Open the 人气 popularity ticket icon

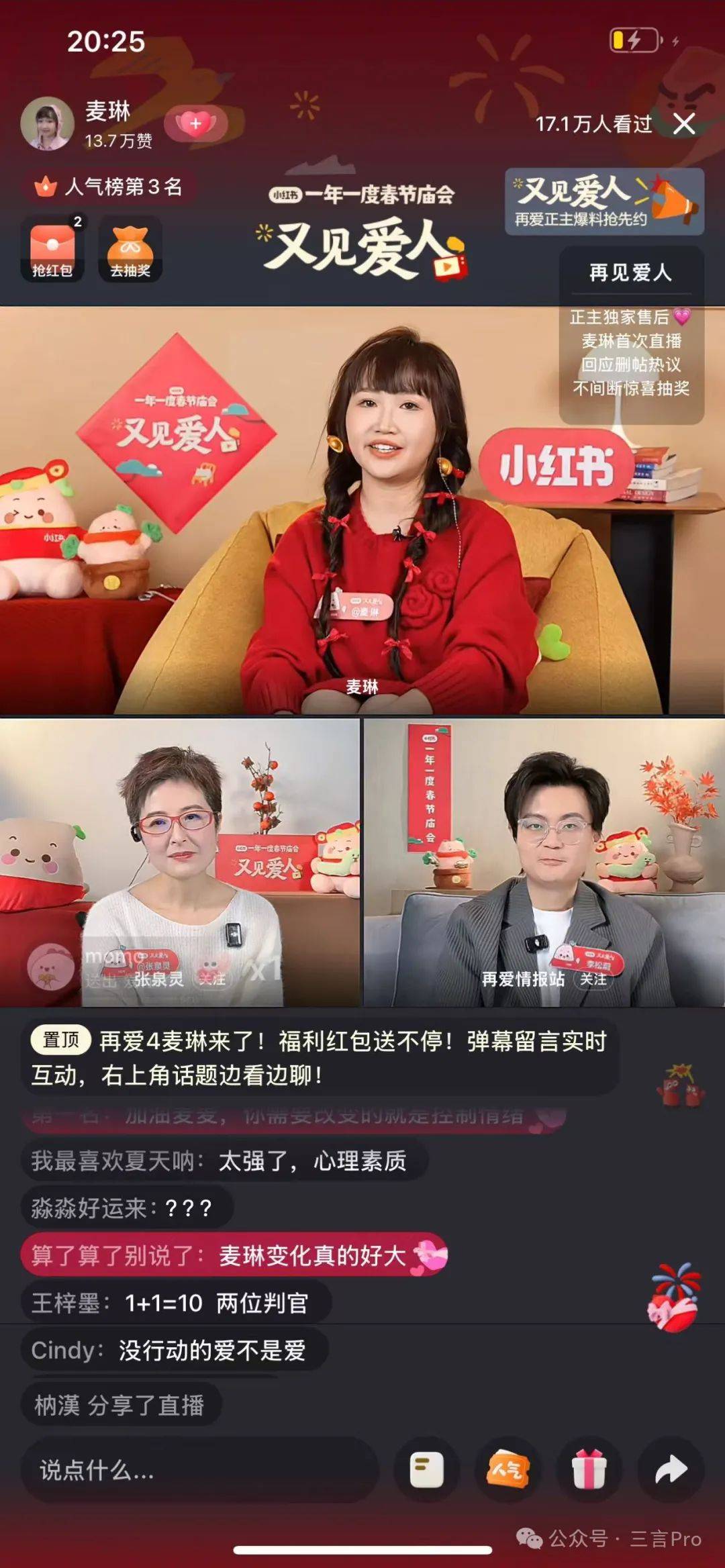point(507,1470)
